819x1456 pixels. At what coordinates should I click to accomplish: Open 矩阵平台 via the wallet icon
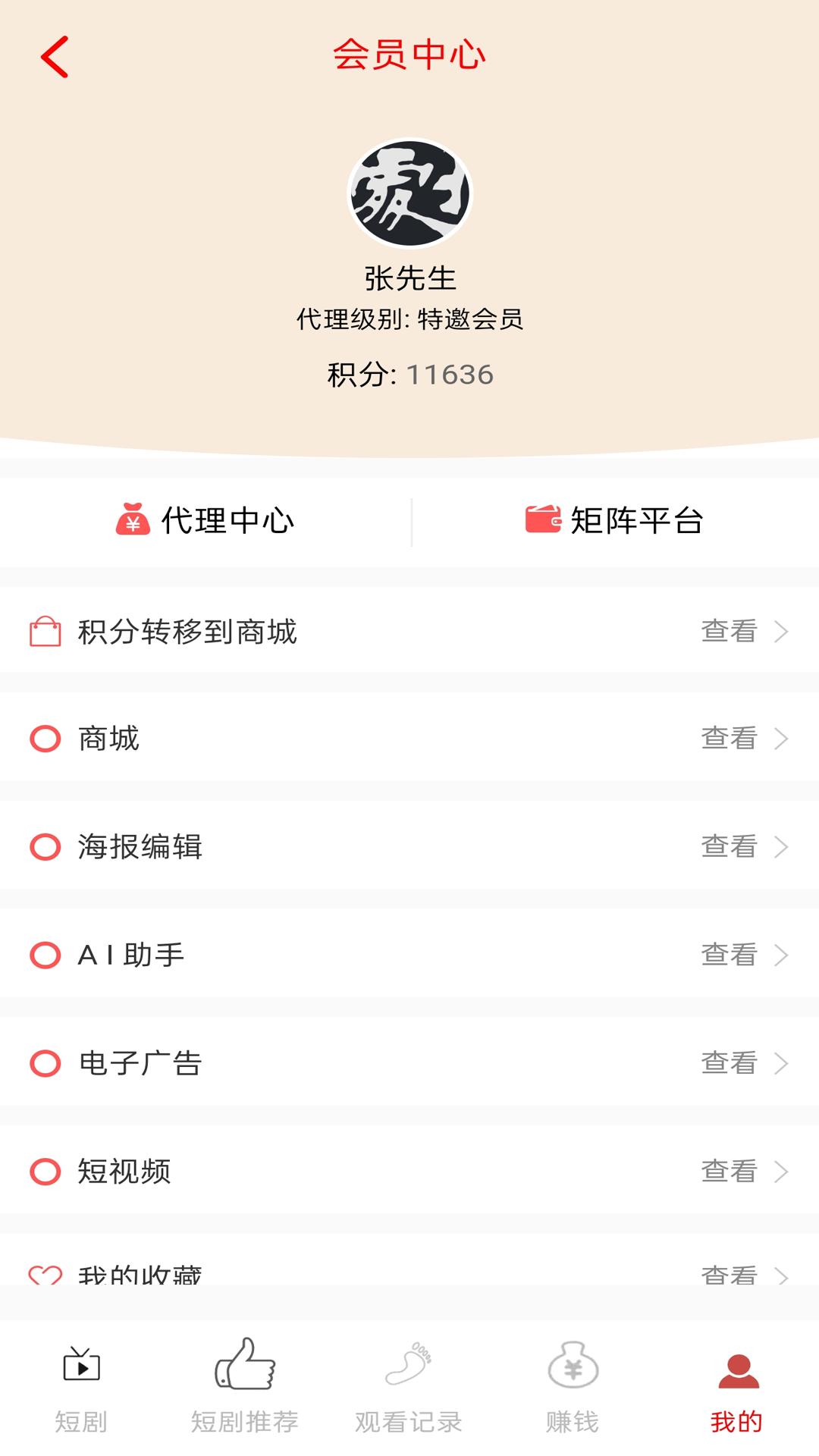[x=541, y=521]
